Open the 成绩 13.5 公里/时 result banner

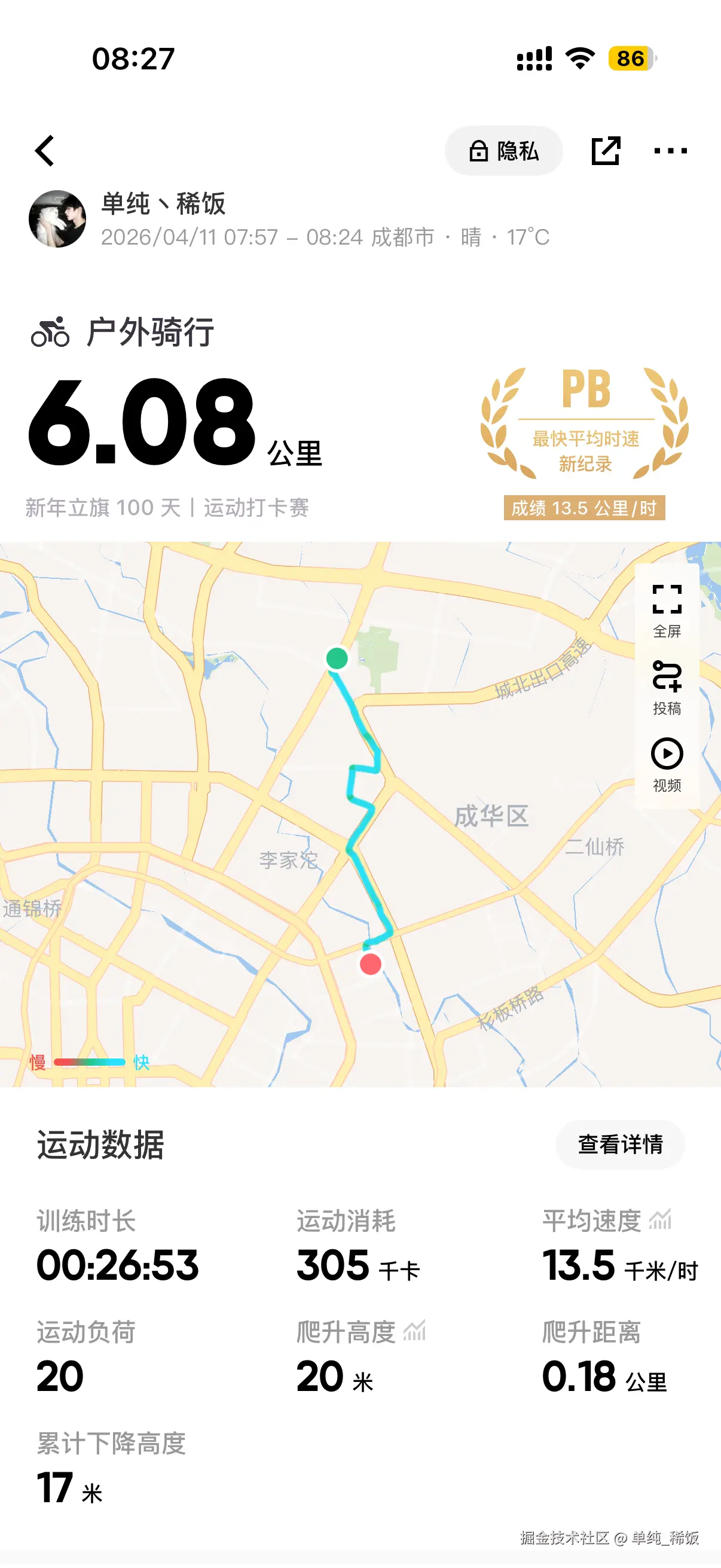point(585,508)
